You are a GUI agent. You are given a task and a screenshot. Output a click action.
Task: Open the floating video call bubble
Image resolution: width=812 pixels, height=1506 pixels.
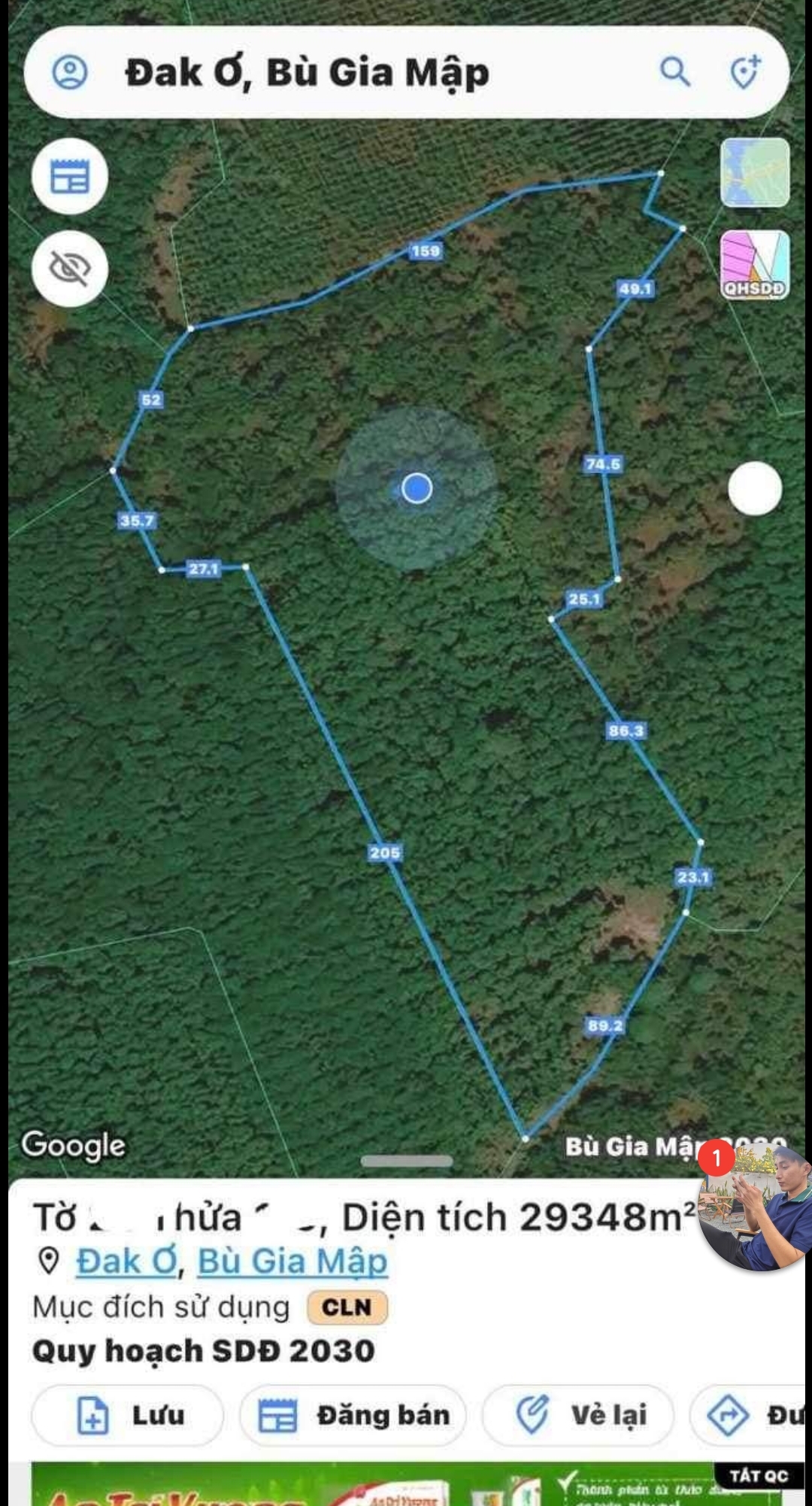click(757, 1208)
